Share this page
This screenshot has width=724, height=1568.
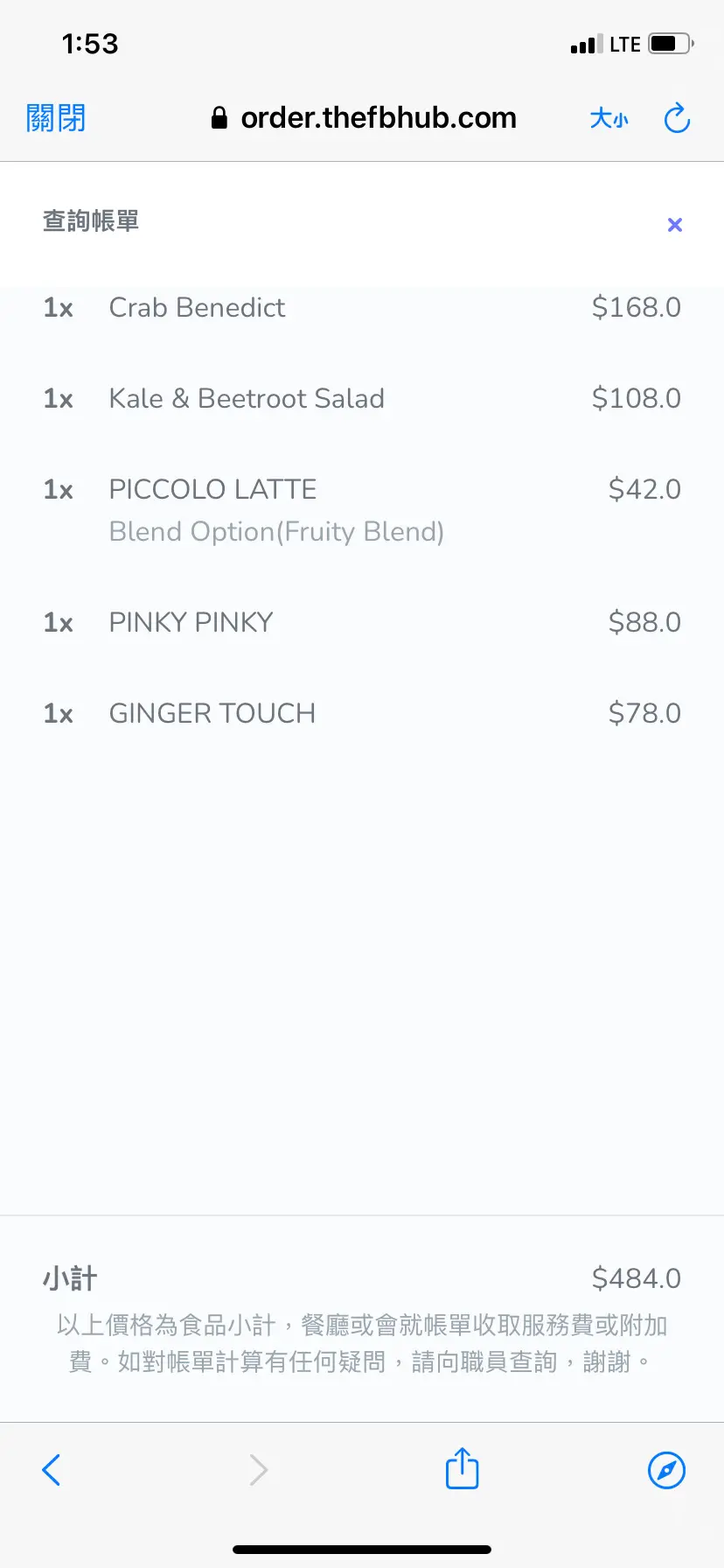(x=462, y=1468)
